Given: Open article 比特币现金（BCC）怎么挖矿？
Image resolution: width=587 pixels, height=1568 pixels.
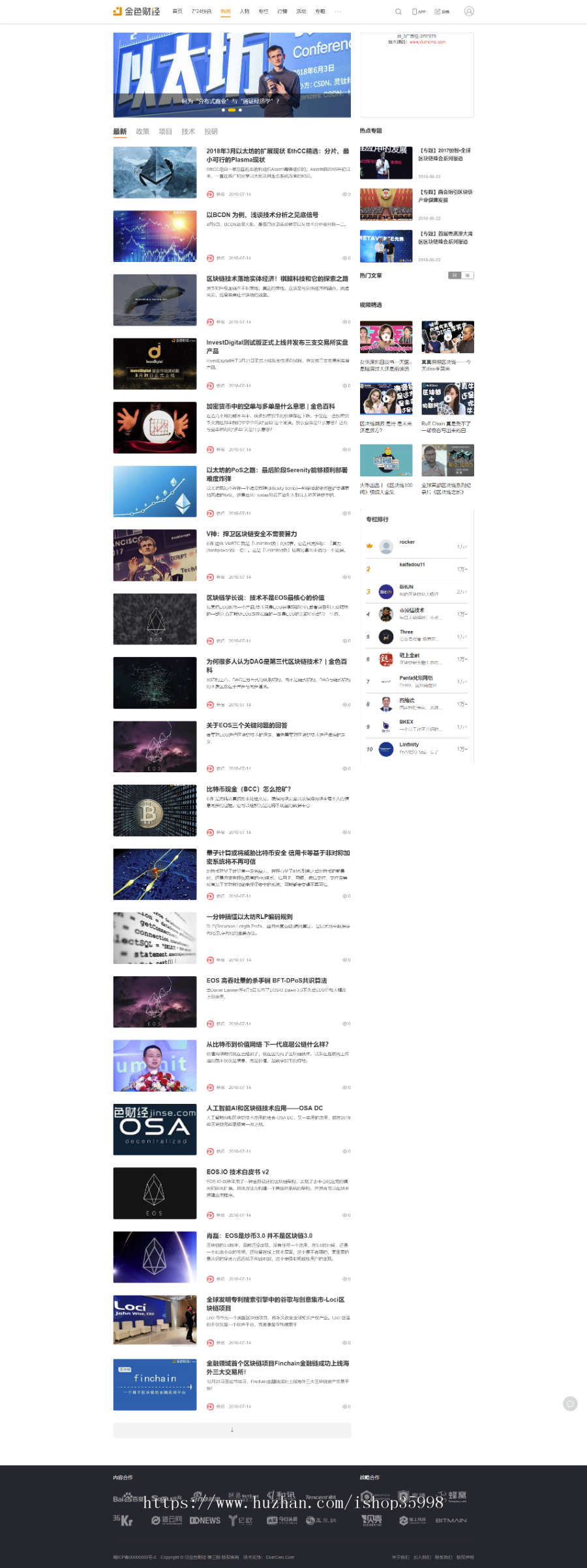Looking at the screenshot, I should (x=248, y=789).
